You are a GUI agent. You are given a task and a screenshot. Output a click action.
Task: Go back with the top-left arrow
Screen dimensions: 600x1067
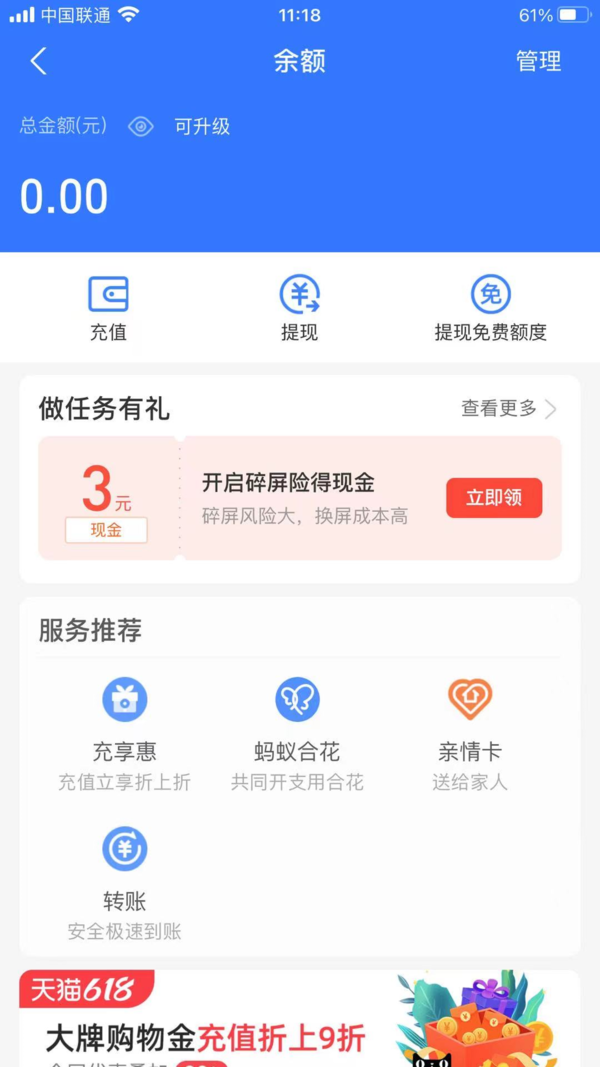click(x=39, y=62)
